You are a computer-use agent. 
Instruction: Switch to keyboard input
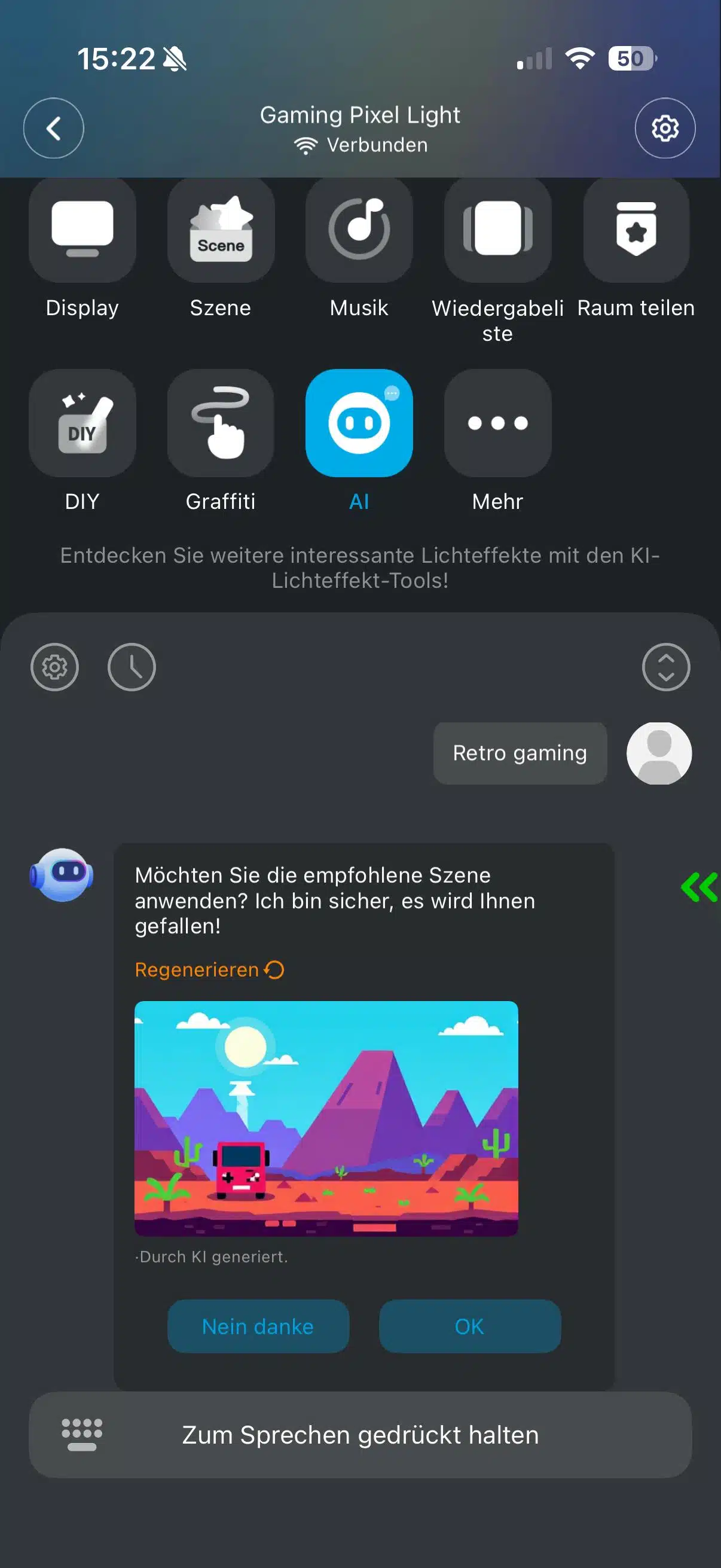point(81,1435)
